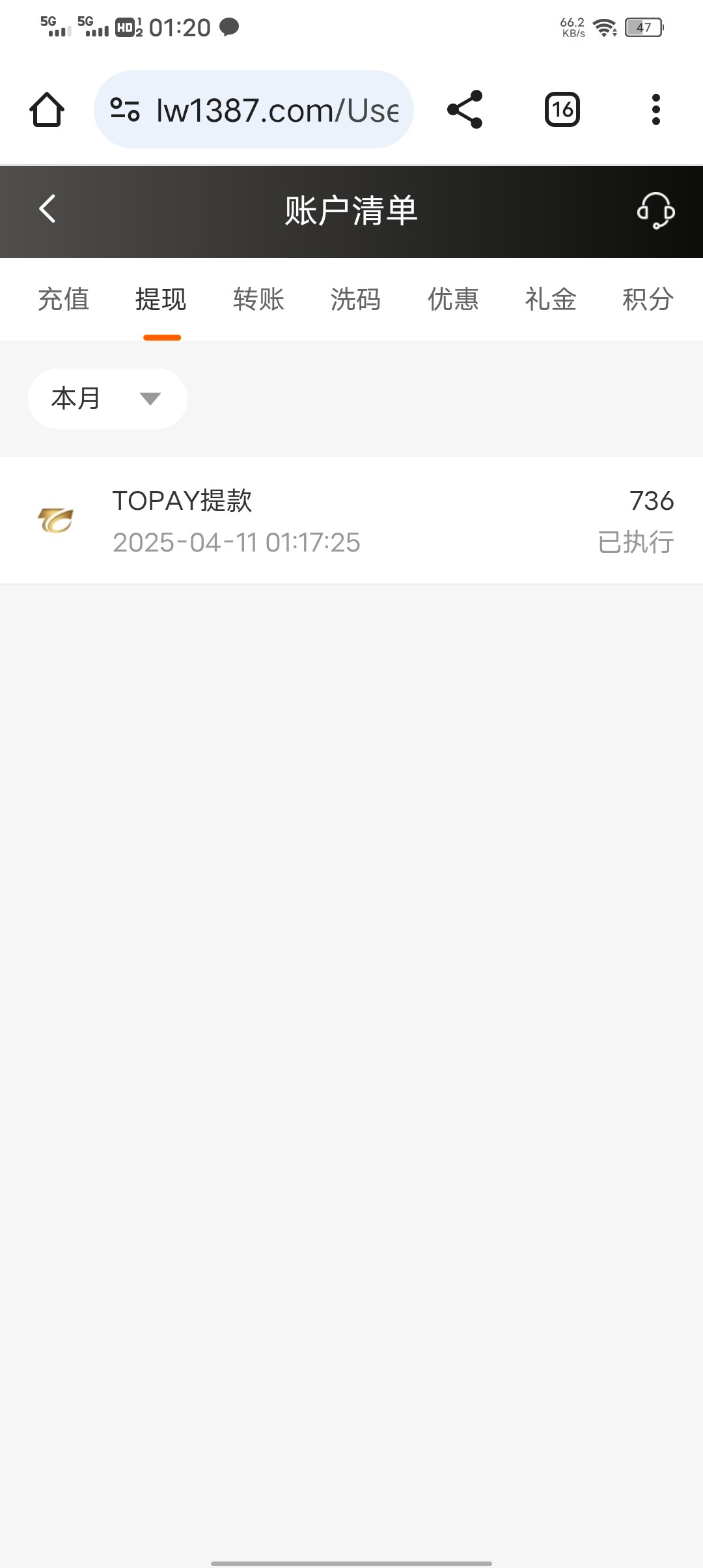Open the TOPAY提款 736 record
The image size is (703, 1568).
351,520
